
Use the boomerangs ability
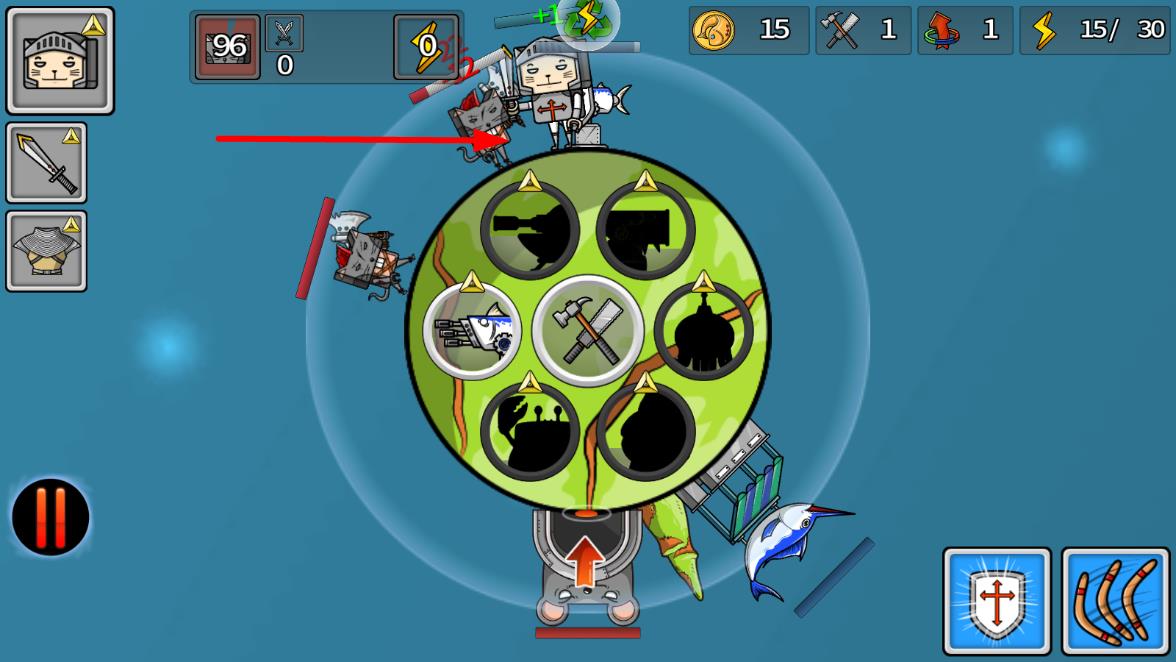[1115, 600]
